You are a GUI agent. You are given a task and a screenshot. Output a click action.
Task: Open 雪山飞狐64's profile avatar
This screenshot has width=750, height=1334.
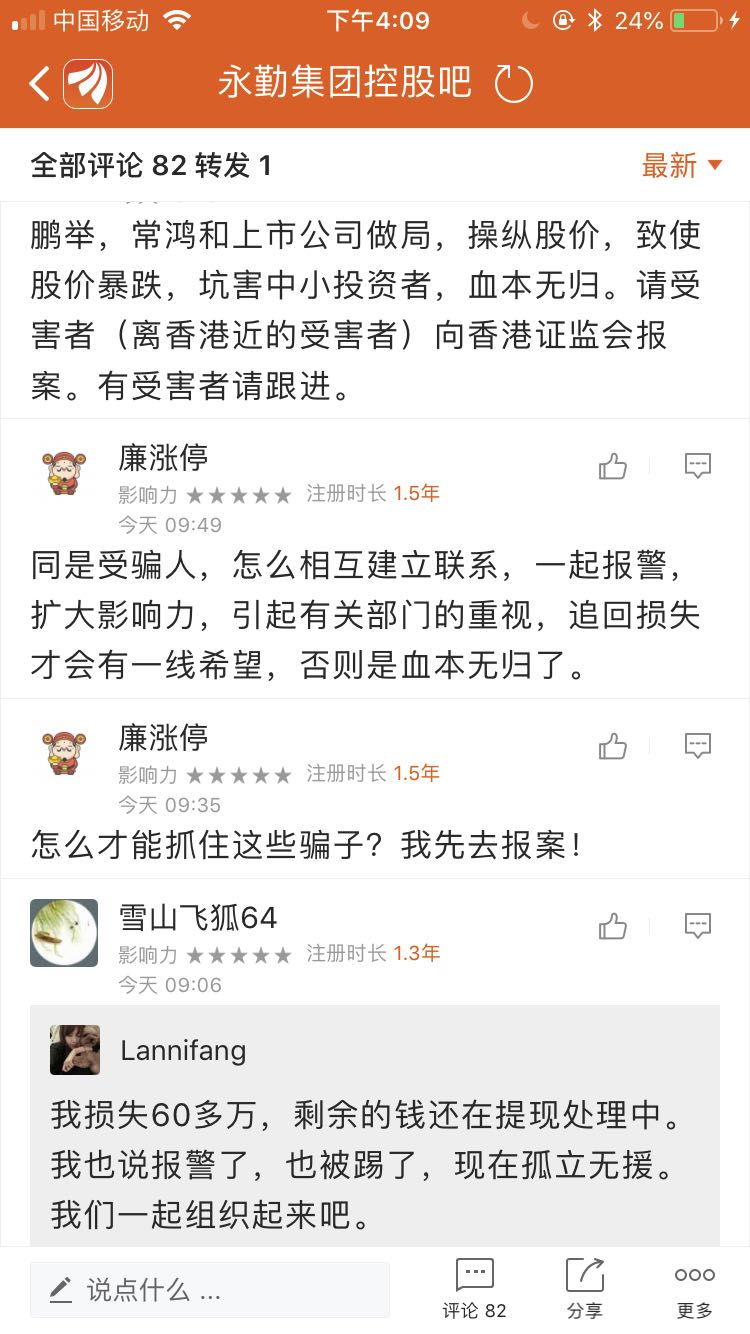pyautogui.click(x=64, y=932)
